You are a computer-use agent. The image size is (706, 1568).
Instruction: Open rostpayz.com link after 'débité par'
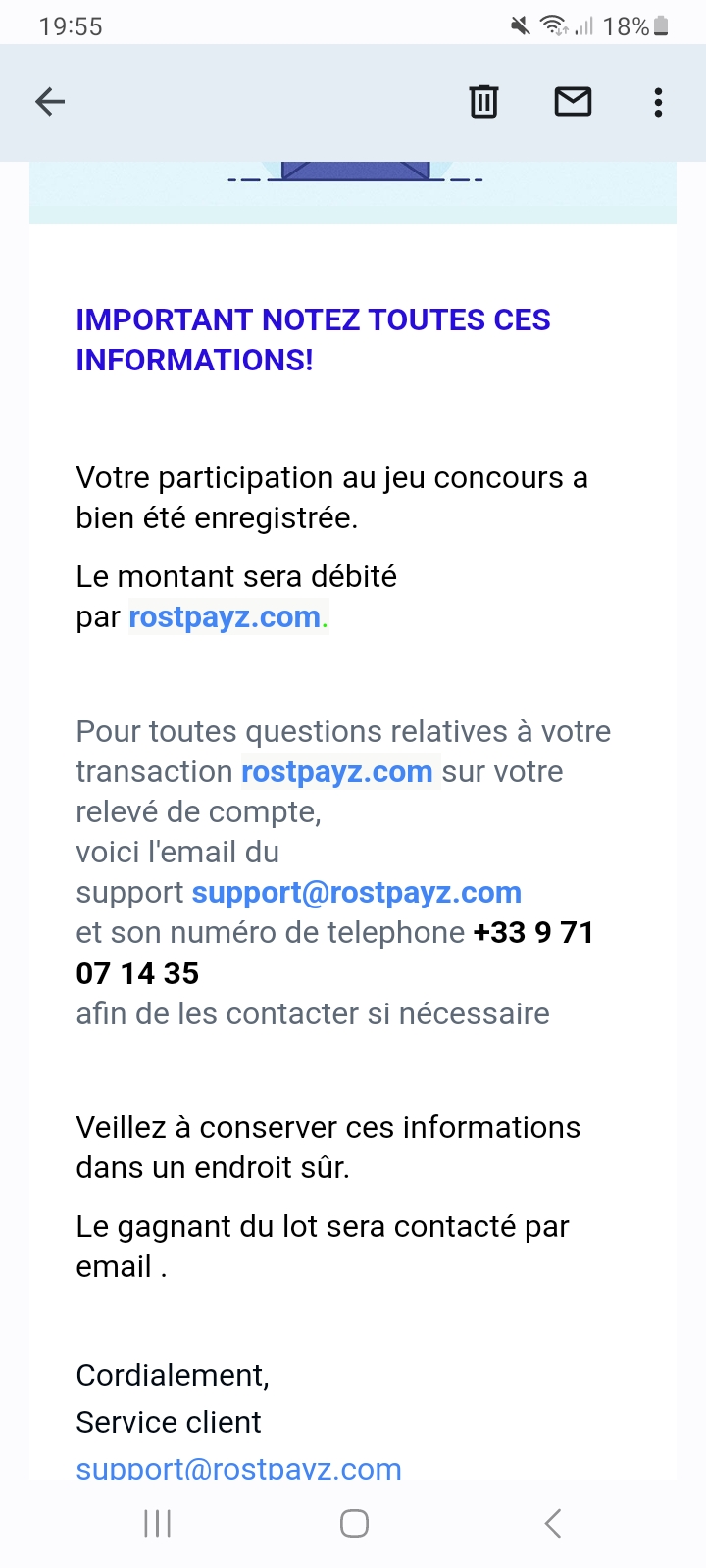coord(225,617)
